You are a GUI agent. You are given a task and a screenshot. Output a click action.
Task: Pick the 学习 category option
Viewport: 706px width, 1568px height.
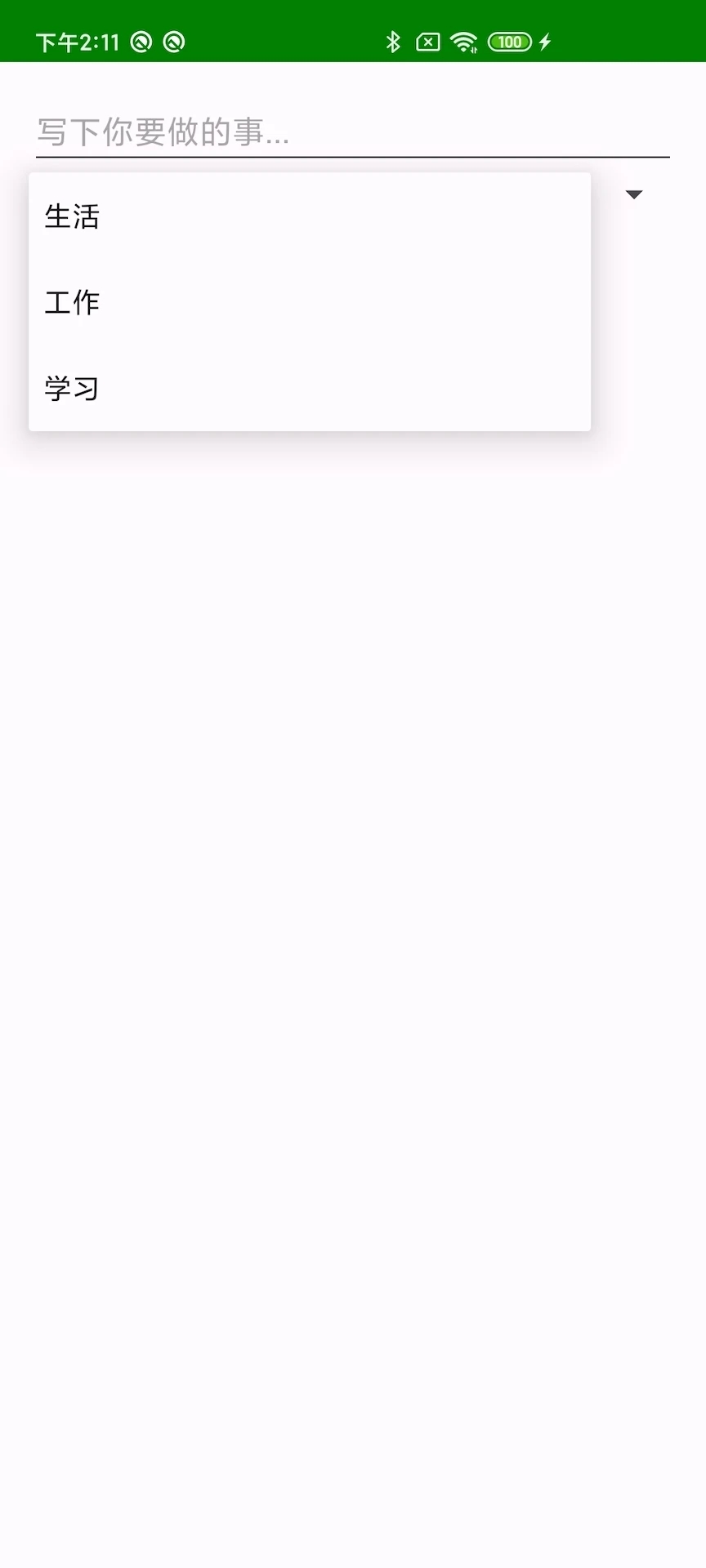(x=309, y=389)
